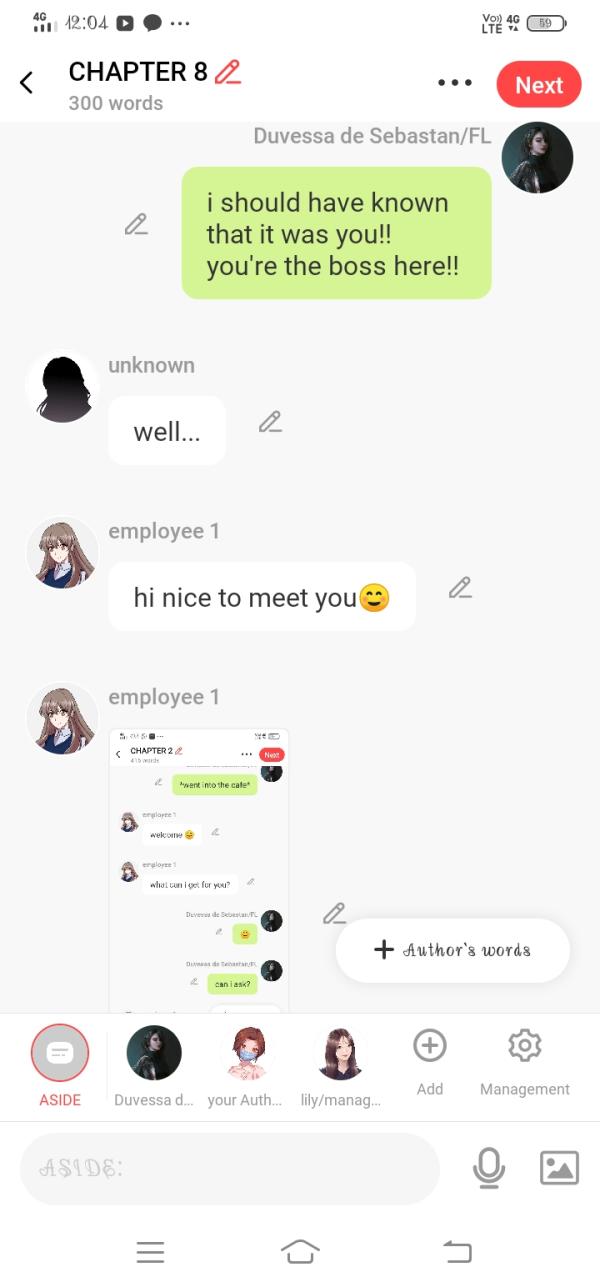
Task: Select lily/manager character as speaker
Action: (340, 1053)
